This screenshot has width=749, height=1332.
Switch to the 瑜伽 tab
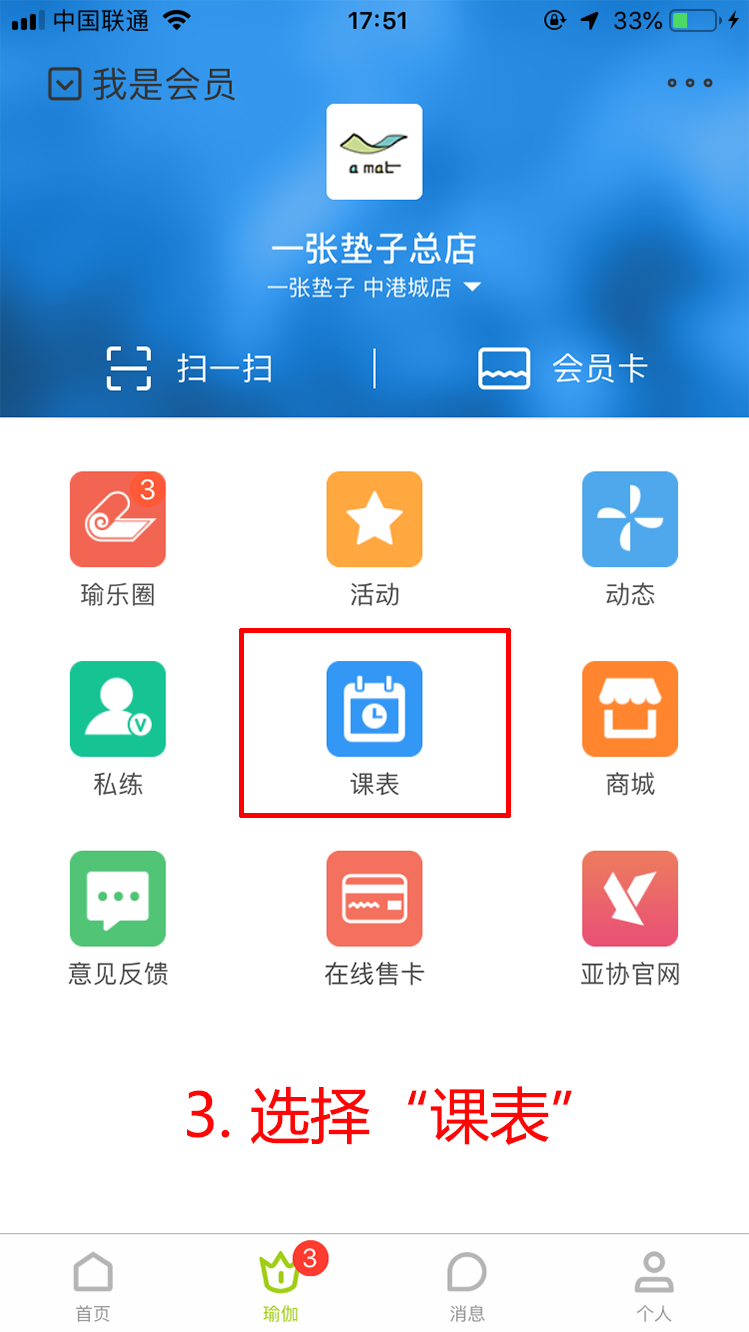(x=281, y=1286)
